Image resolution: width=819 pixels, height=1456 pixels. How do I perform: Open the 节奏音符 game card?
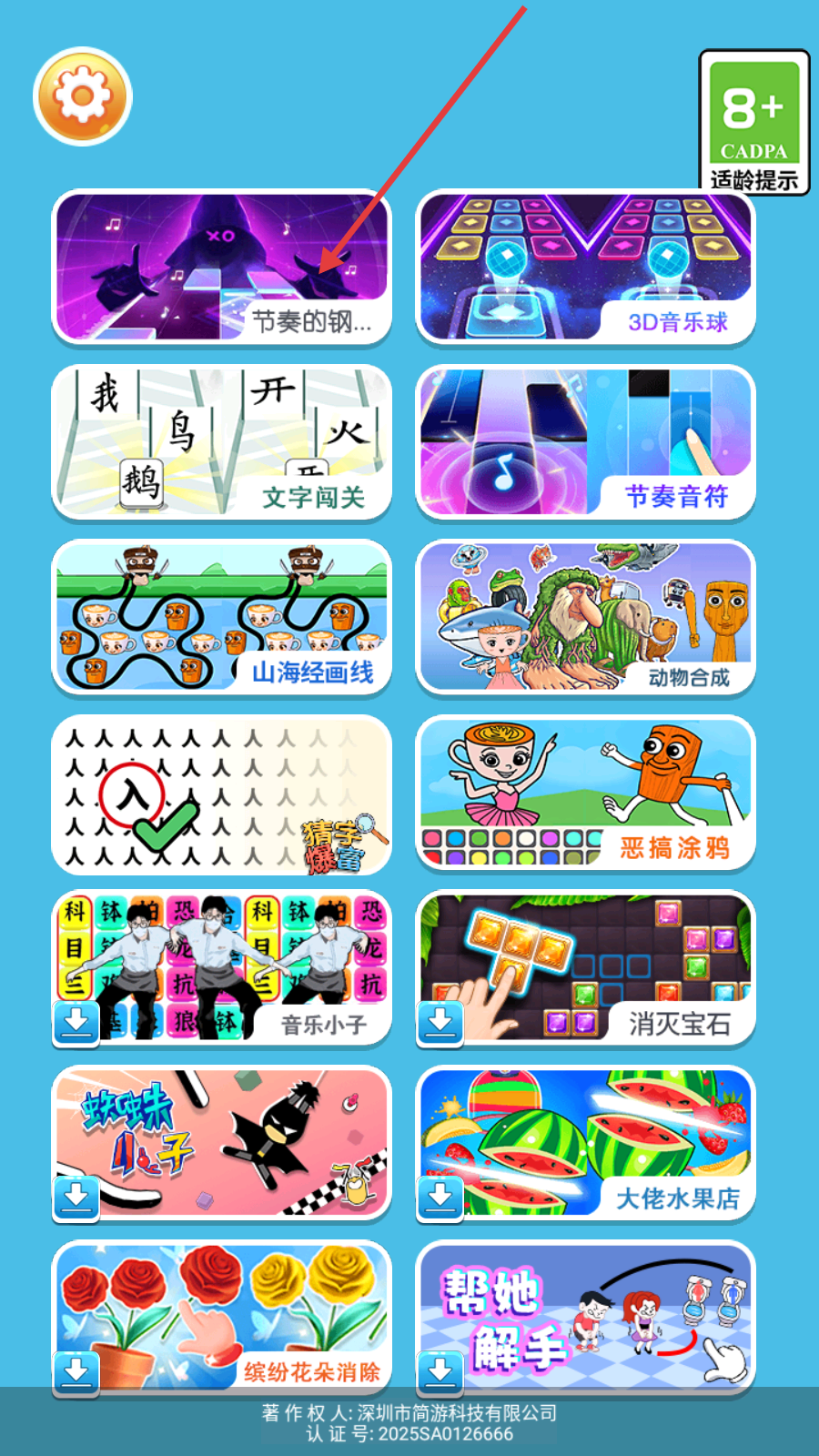(x=585, y=442)
